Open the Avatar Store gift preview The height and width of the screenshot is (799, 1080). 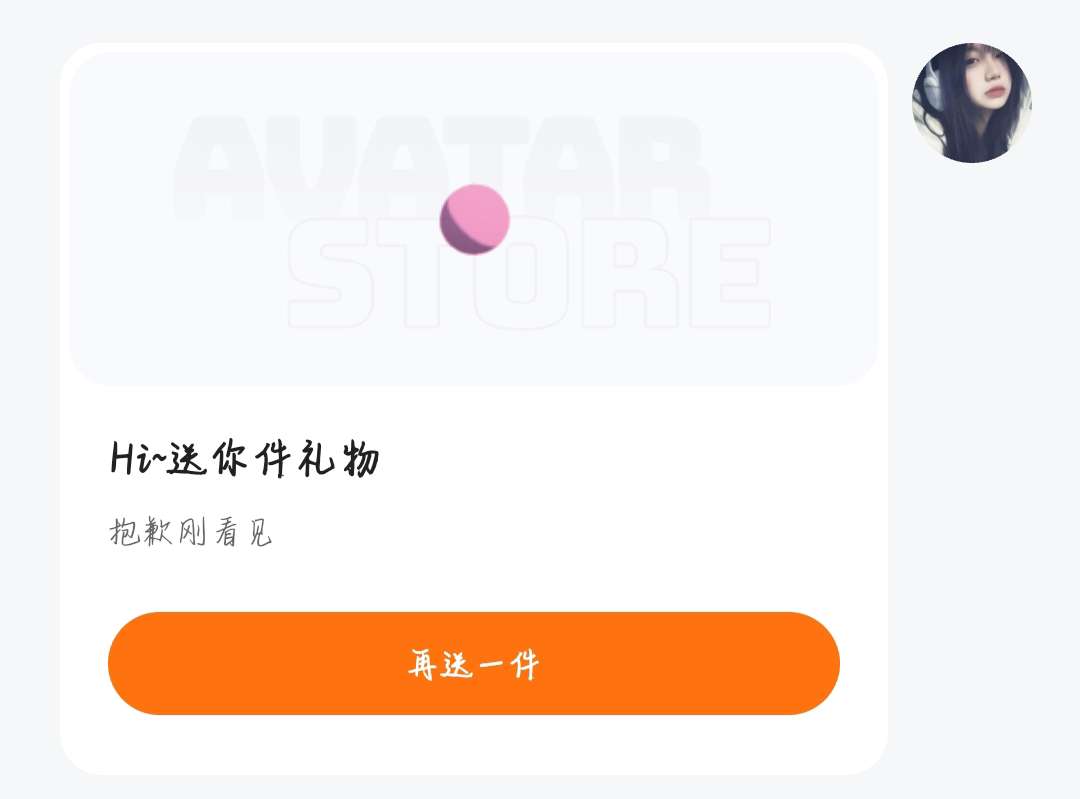[473, 219]
